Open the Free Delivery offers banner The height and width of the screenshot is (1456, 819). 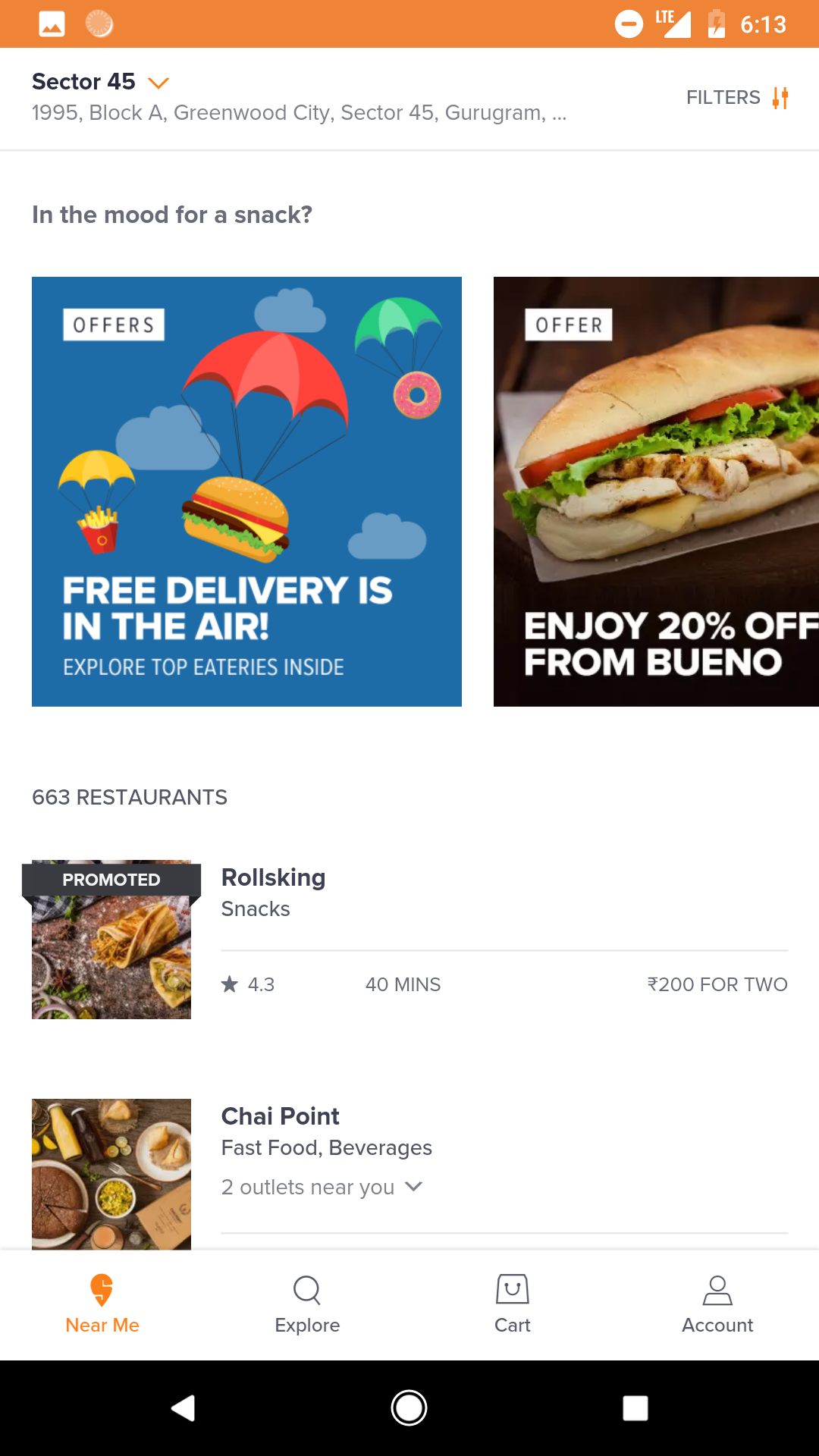click(246, 490)
